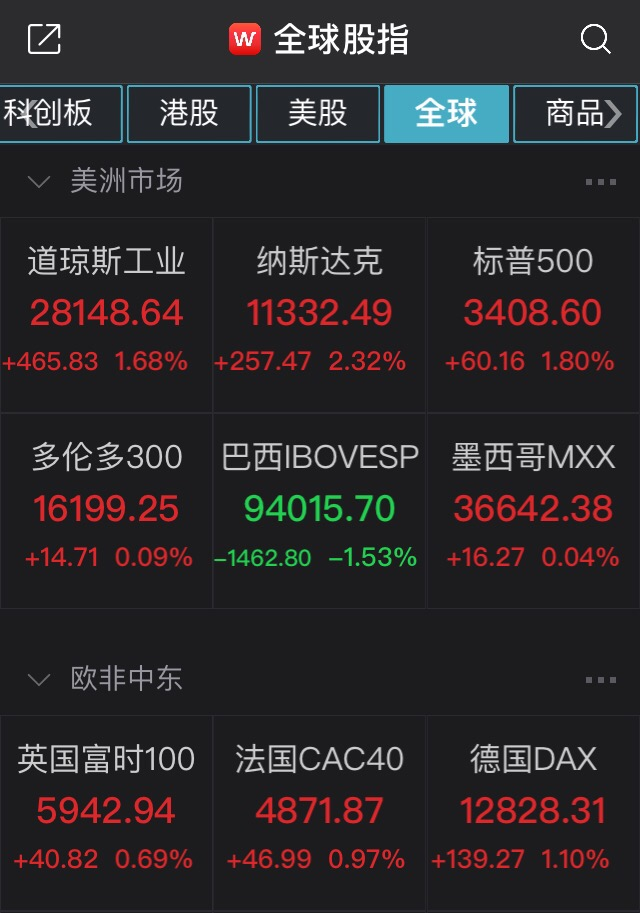Check the 多伦多300 index card
640x913 pixels.
click(x=106, y=510)
